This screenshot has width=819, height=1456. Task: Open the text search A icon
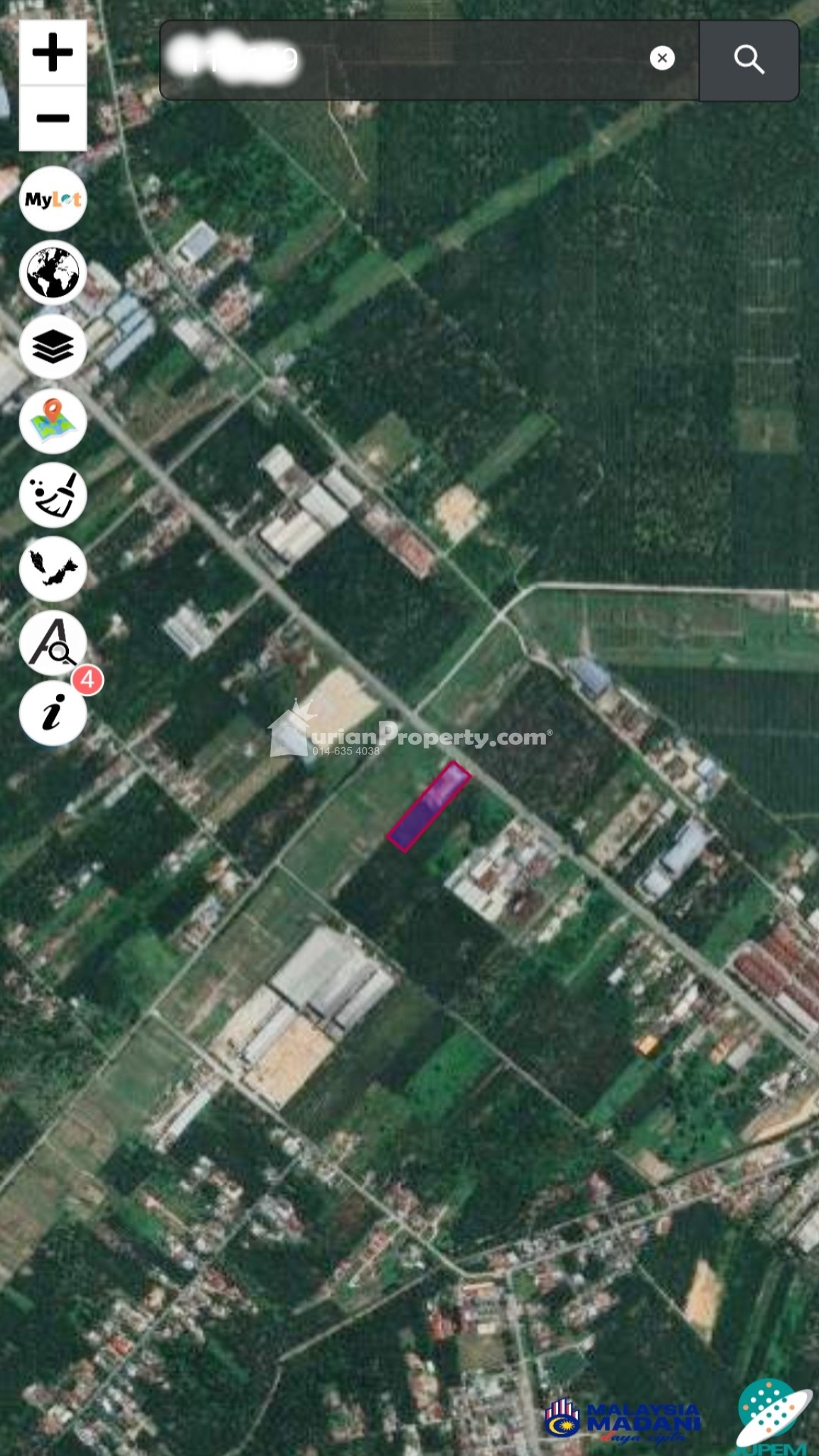point(53,643)
